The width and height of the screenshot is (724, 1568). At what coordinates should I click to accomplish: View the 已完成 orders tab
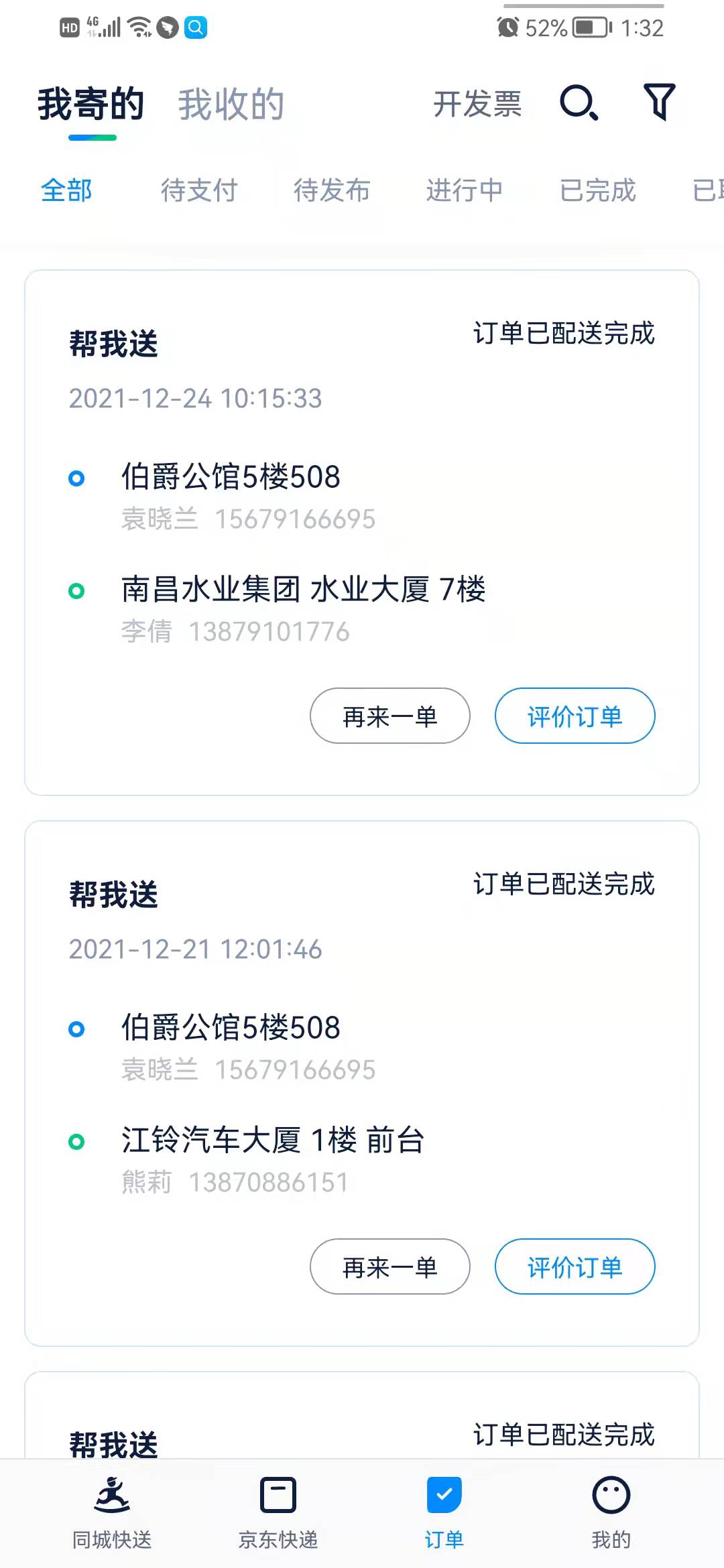[597, 190]
